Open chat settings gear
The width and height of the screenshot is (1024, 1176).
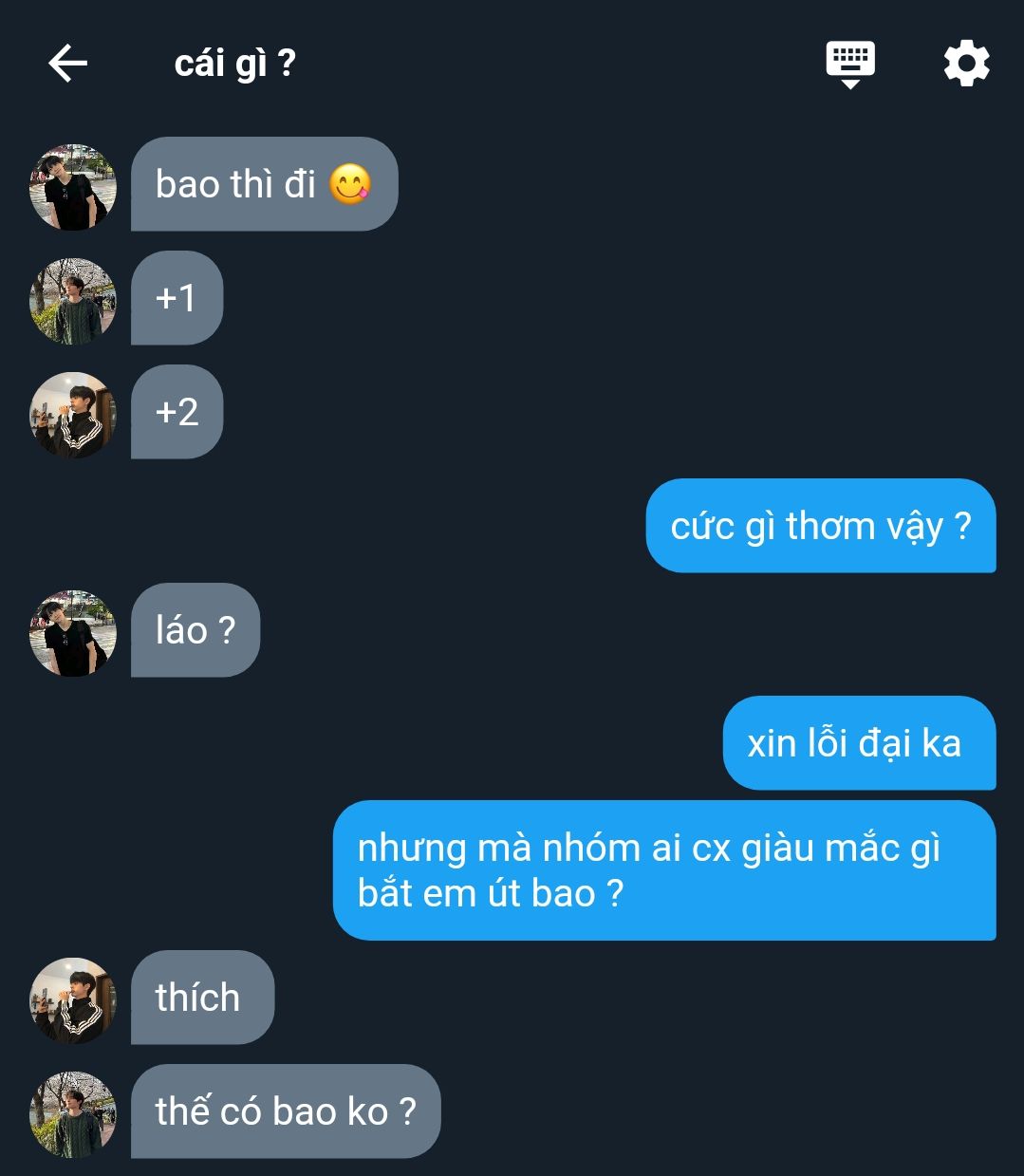966,64
